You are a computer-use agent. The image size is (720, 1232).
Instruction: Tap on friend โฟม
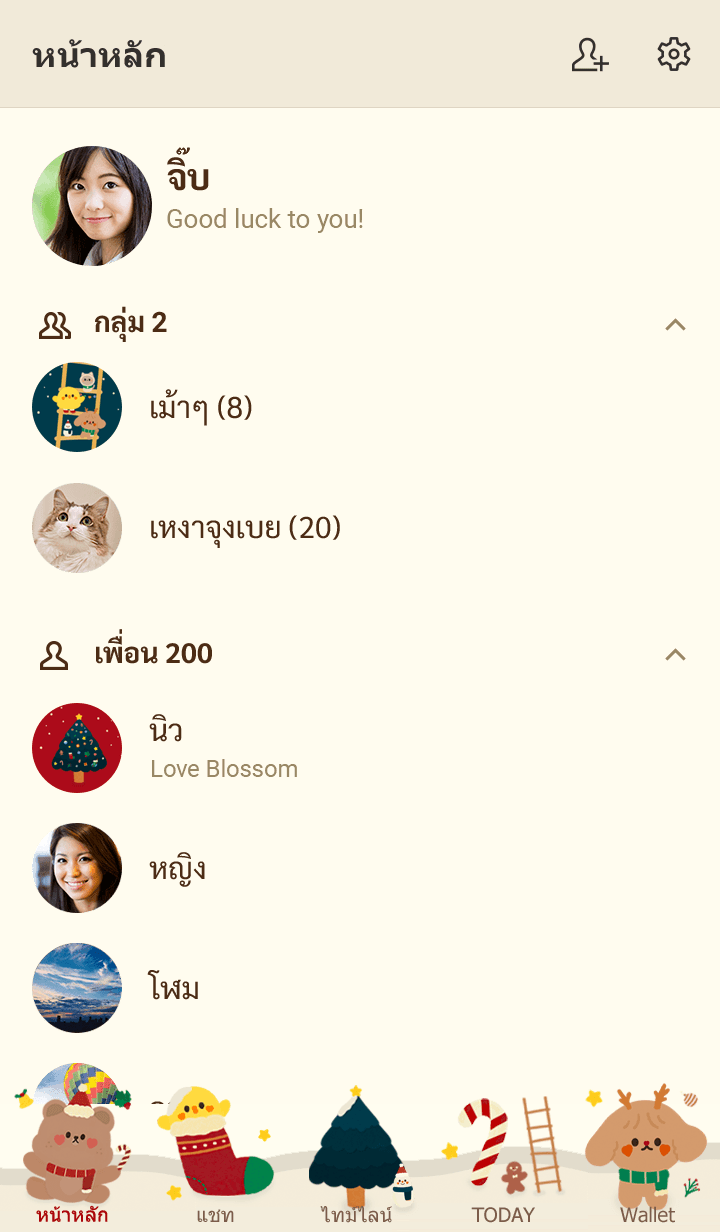pos(174,988)
